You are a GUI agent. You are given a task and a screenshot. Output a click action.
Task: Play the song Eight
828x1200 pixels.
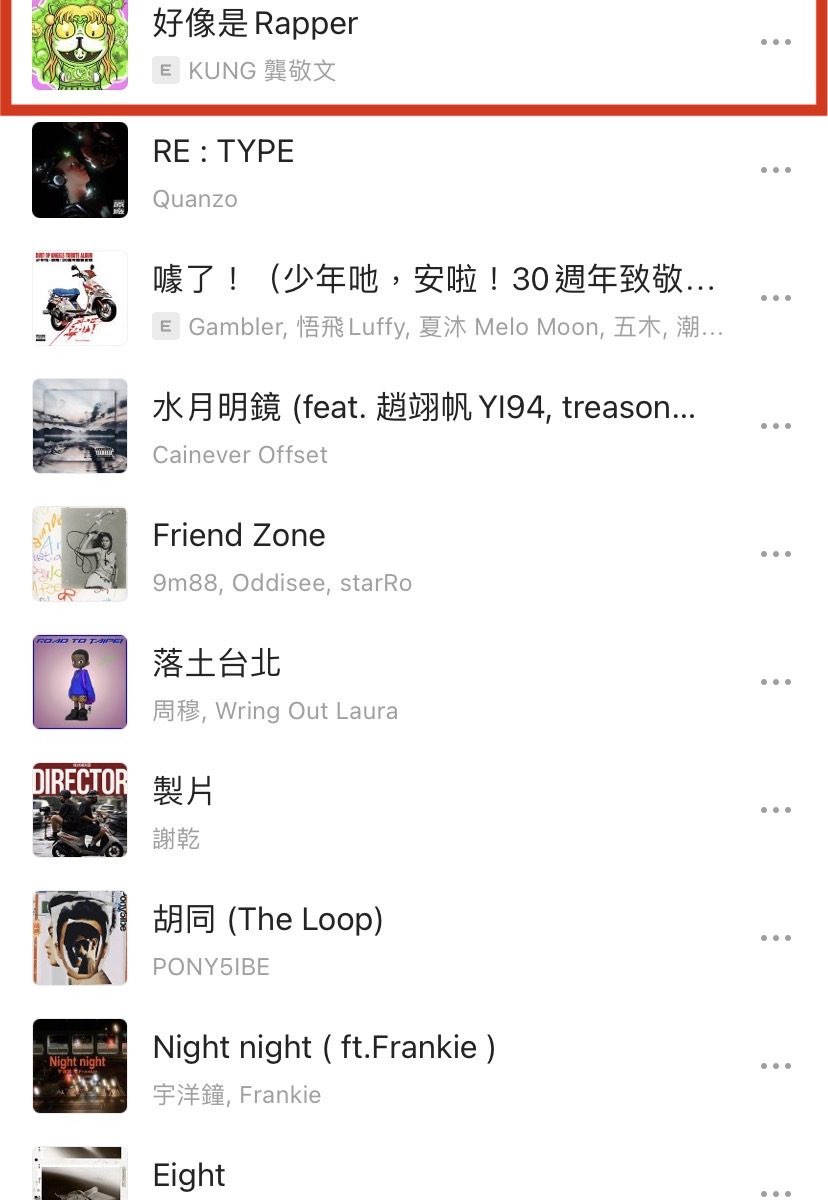click(x=189, y=1175)
